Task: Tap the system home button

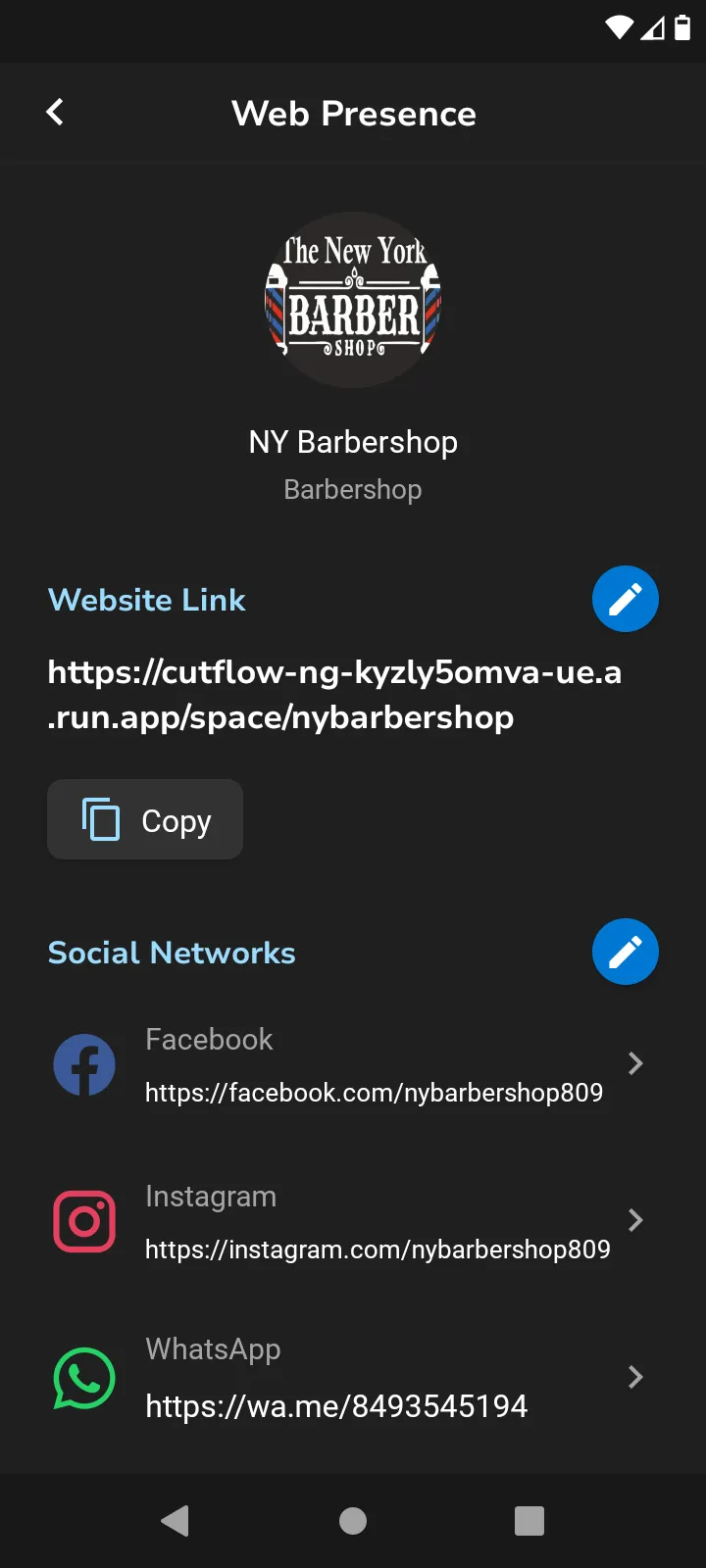Action: pyautogui.click(x=353, y=1521)
